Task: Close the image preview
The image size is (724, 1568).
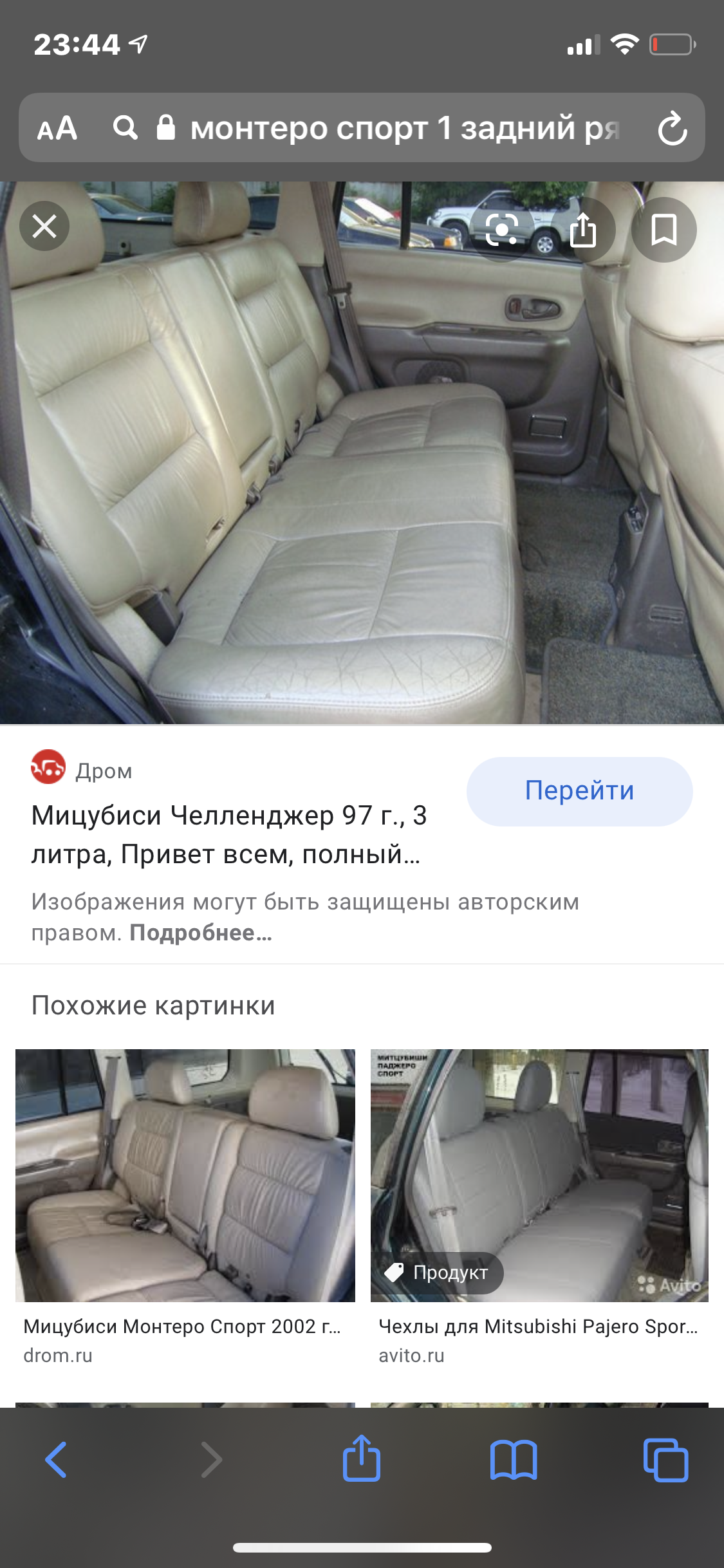Action: (44, 227)
